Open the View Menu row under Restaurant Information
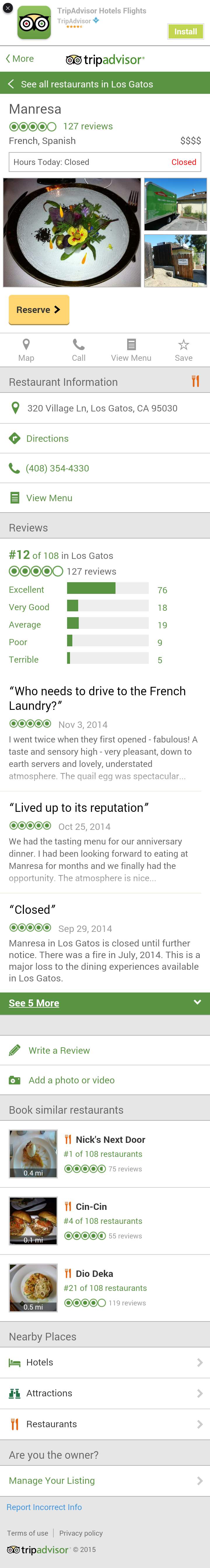 [x=49, y=498]
